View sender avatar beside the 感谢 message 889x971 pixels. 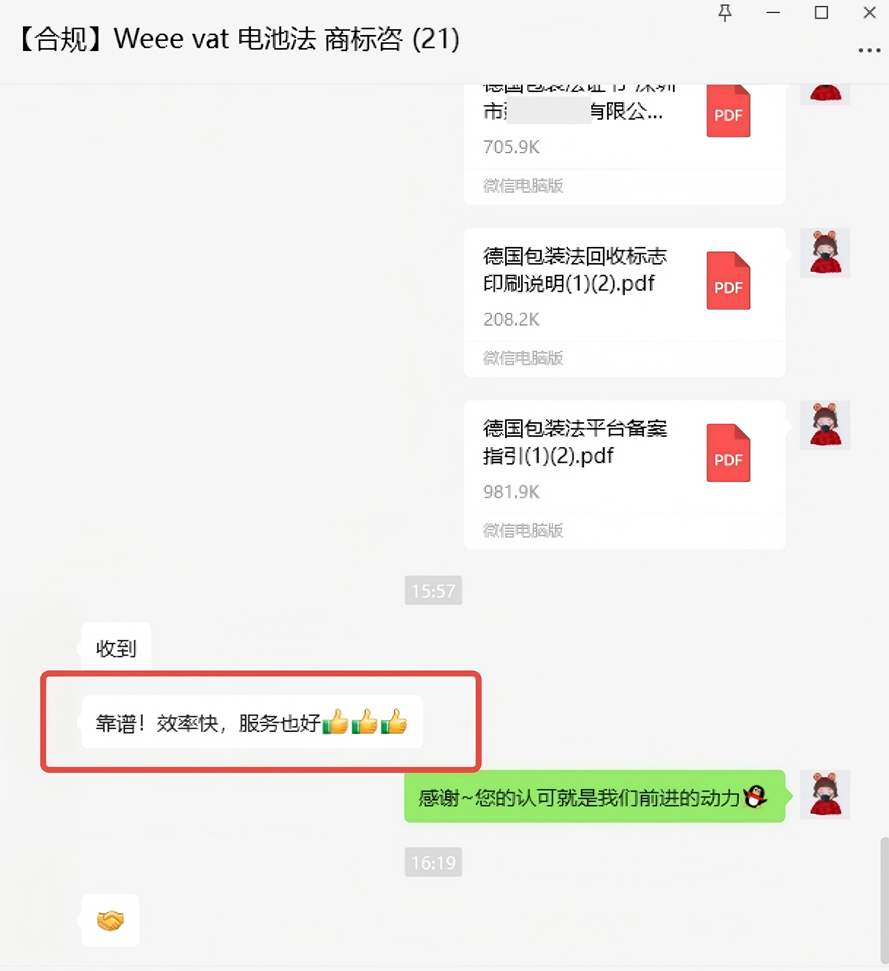825,795
